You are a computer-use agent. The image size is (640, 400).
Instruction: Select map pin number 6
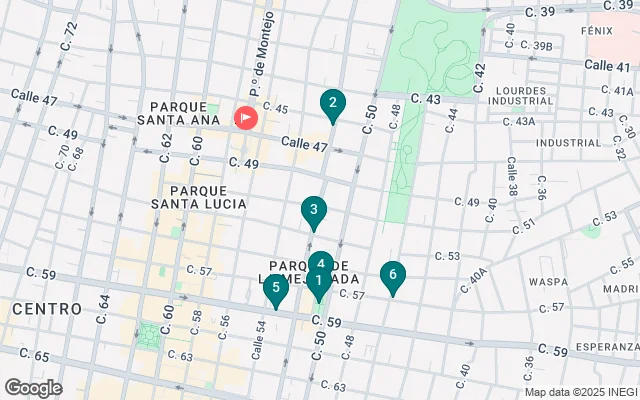(x=393, y=275)
